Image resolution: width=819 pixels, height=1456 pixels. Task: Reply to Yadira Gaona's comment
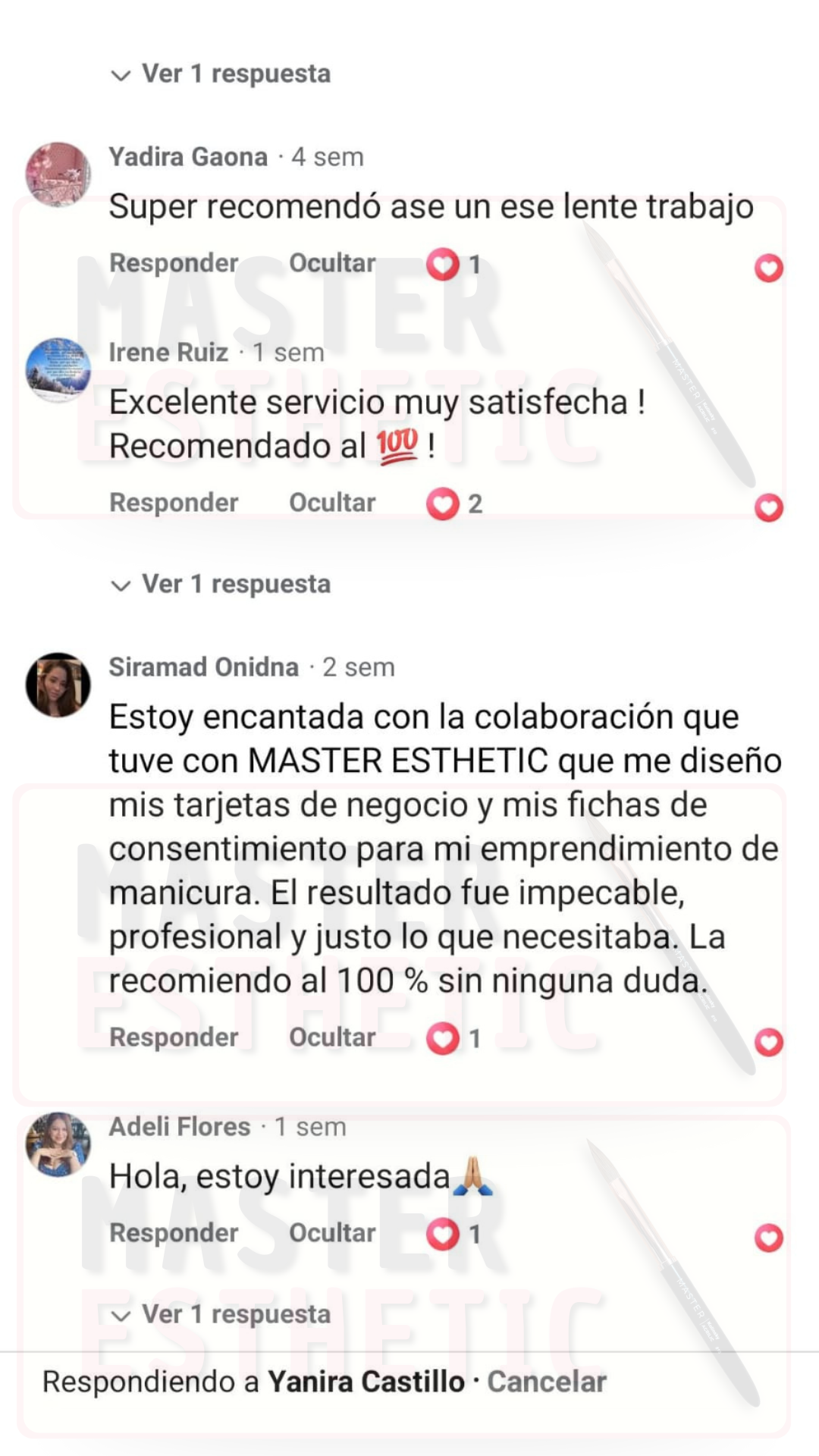tap(174, 263)
